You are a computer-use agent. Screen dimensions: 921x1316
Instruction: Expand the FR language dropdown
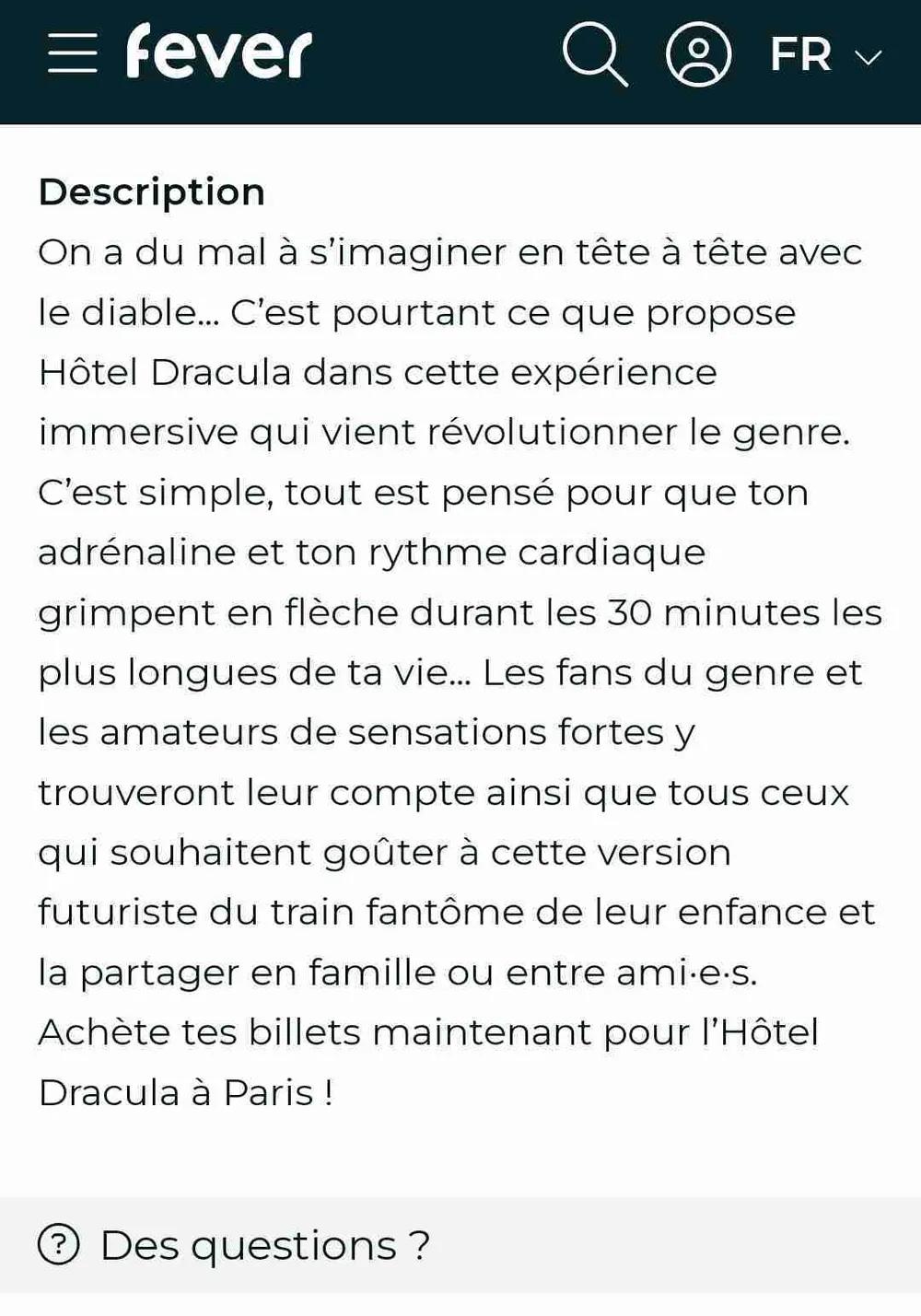click(x=825, y=55)
